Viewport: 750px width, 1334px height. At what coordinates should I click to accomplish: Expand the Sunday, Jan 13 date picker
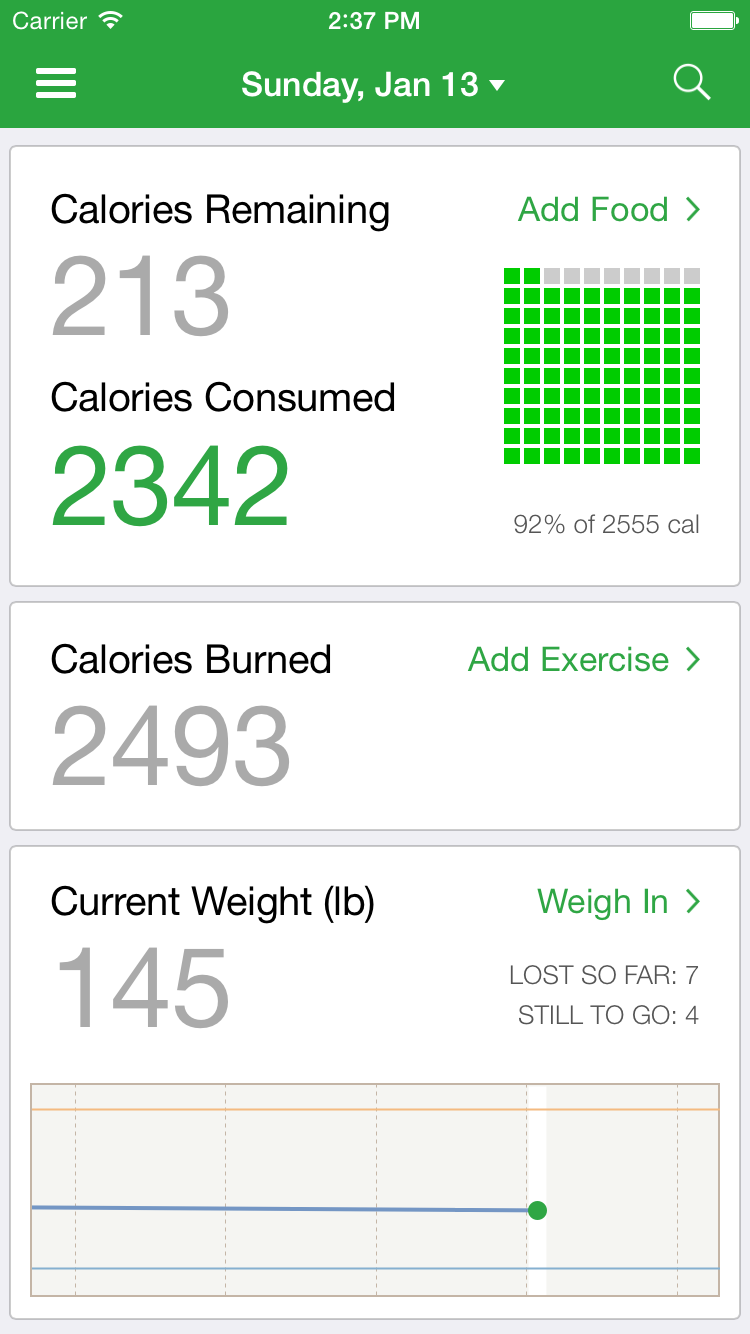(373, 84)
